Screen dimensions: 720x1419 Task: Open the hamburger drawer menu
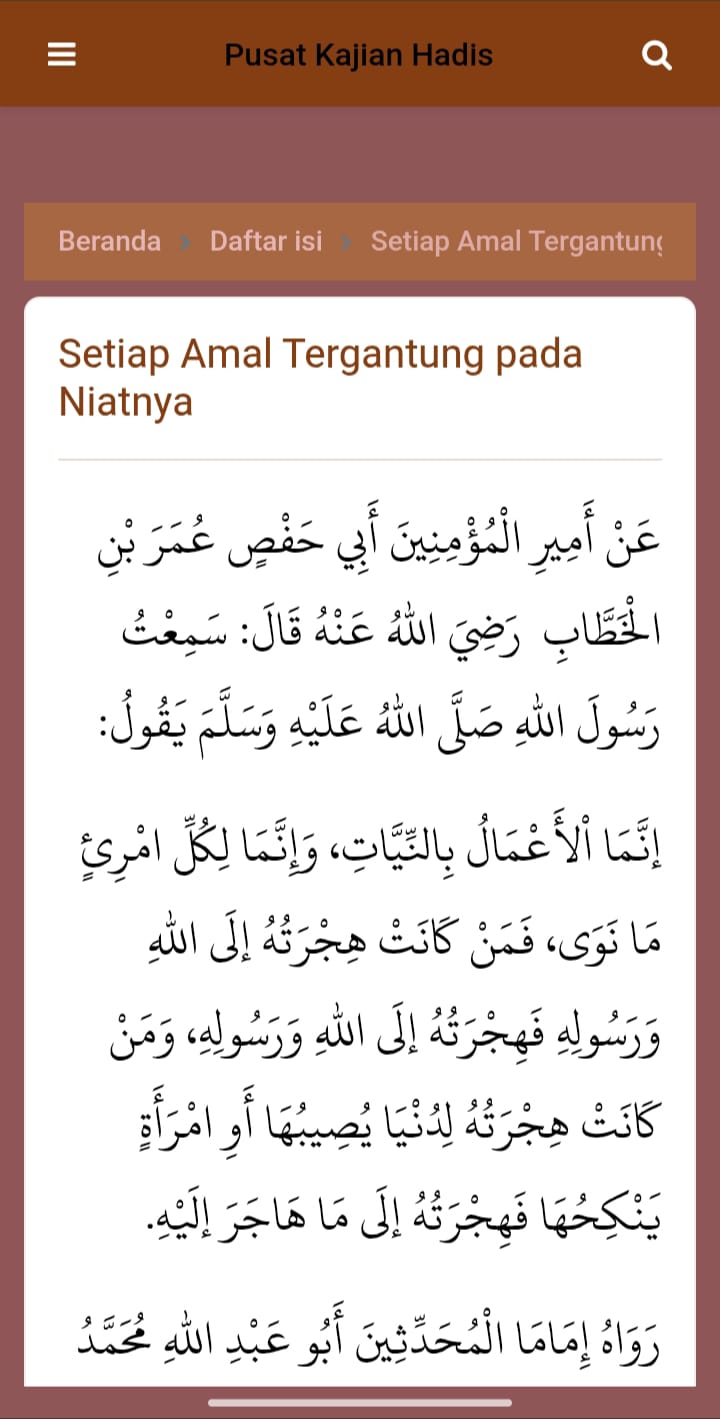click(x=62, y=55)
